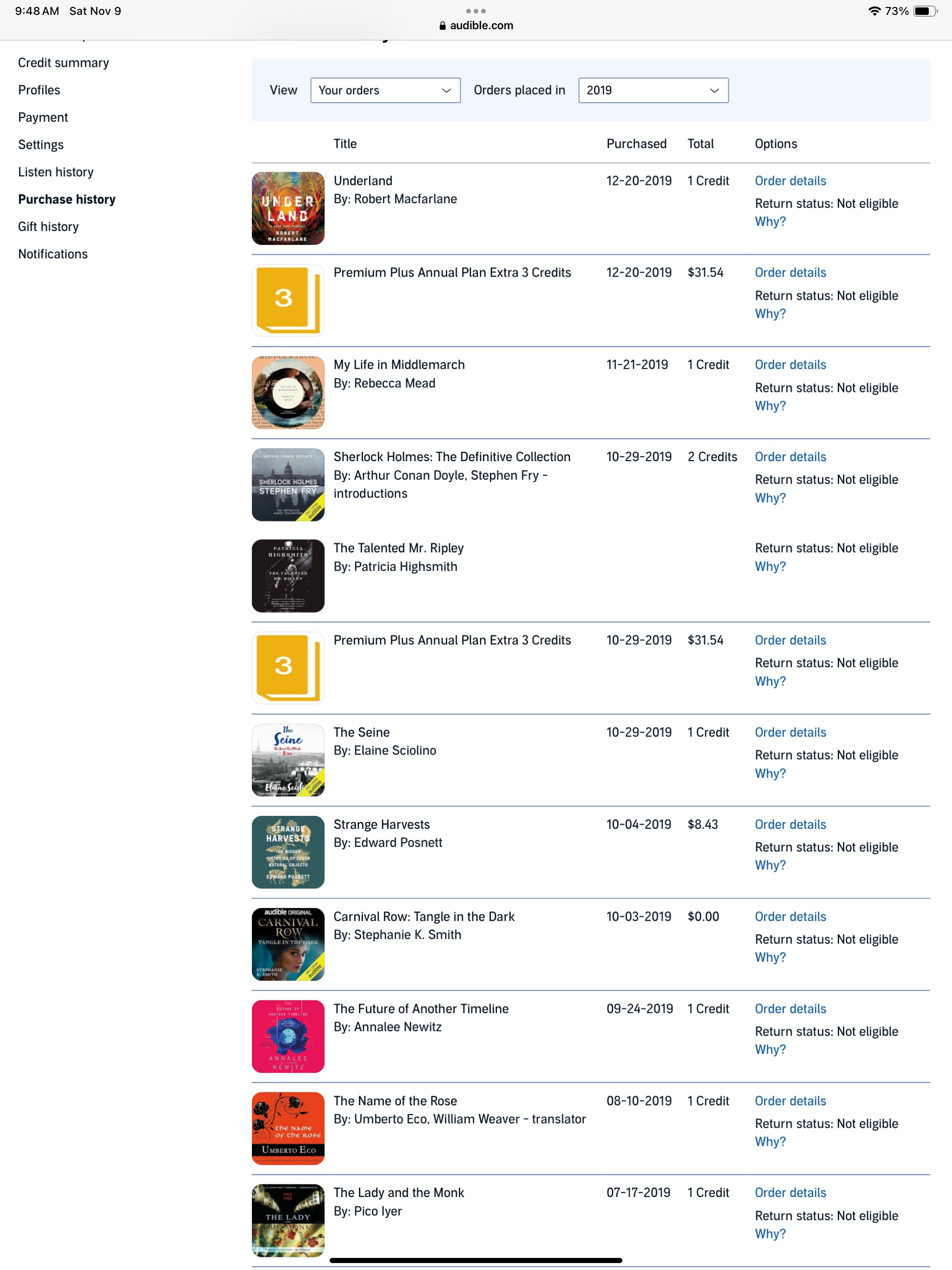Open Credit summary in the sidebar

[63, 63]
